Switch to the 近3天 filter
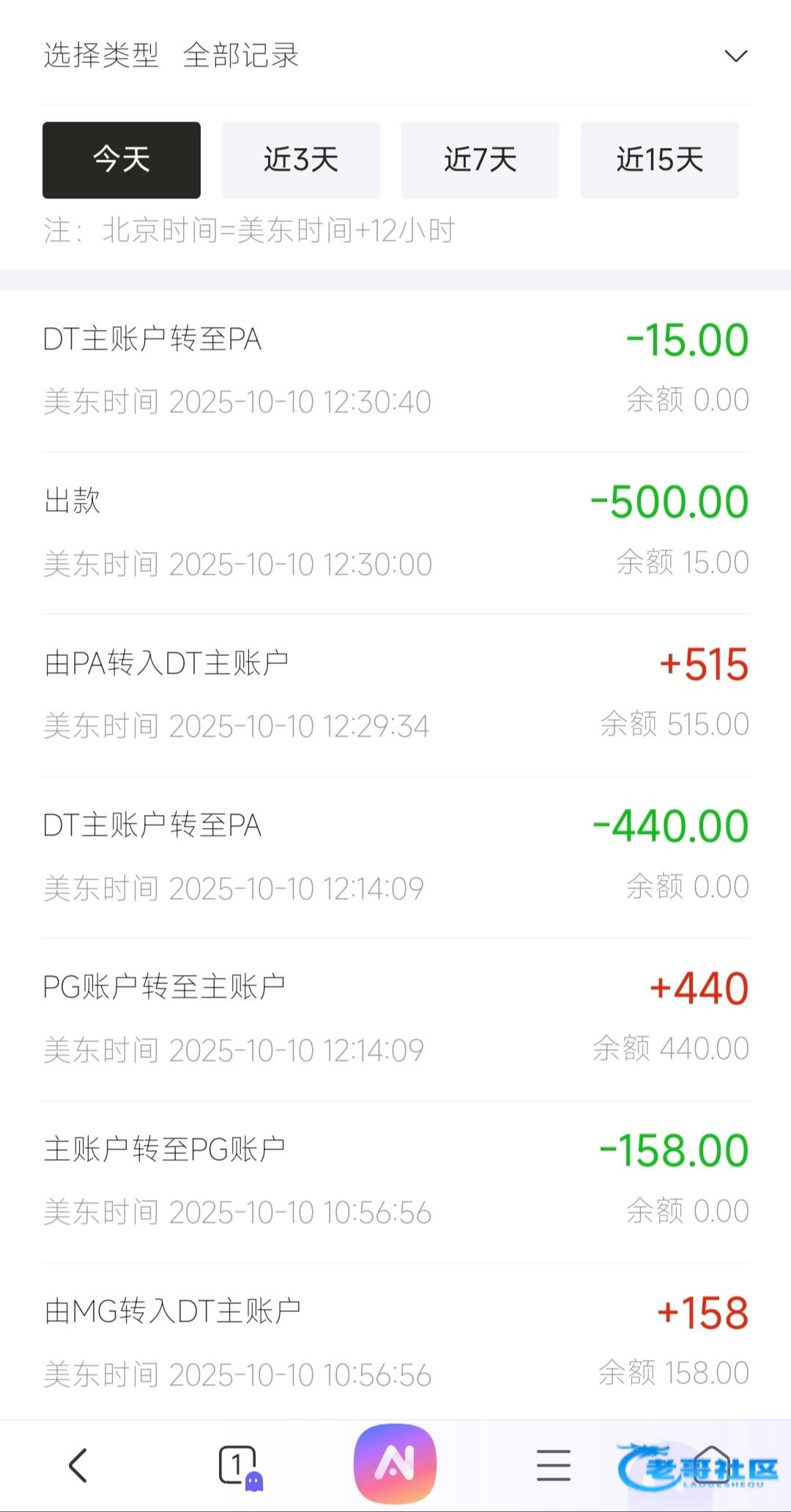The height and width of the screenshot is (1512, 791). [x=301, y=160]
